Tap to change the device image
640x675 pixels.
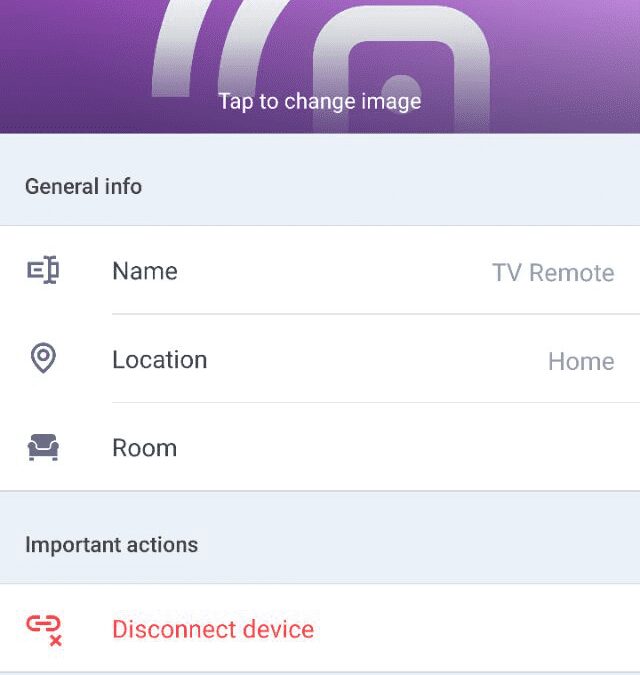[x=320, y=100]
